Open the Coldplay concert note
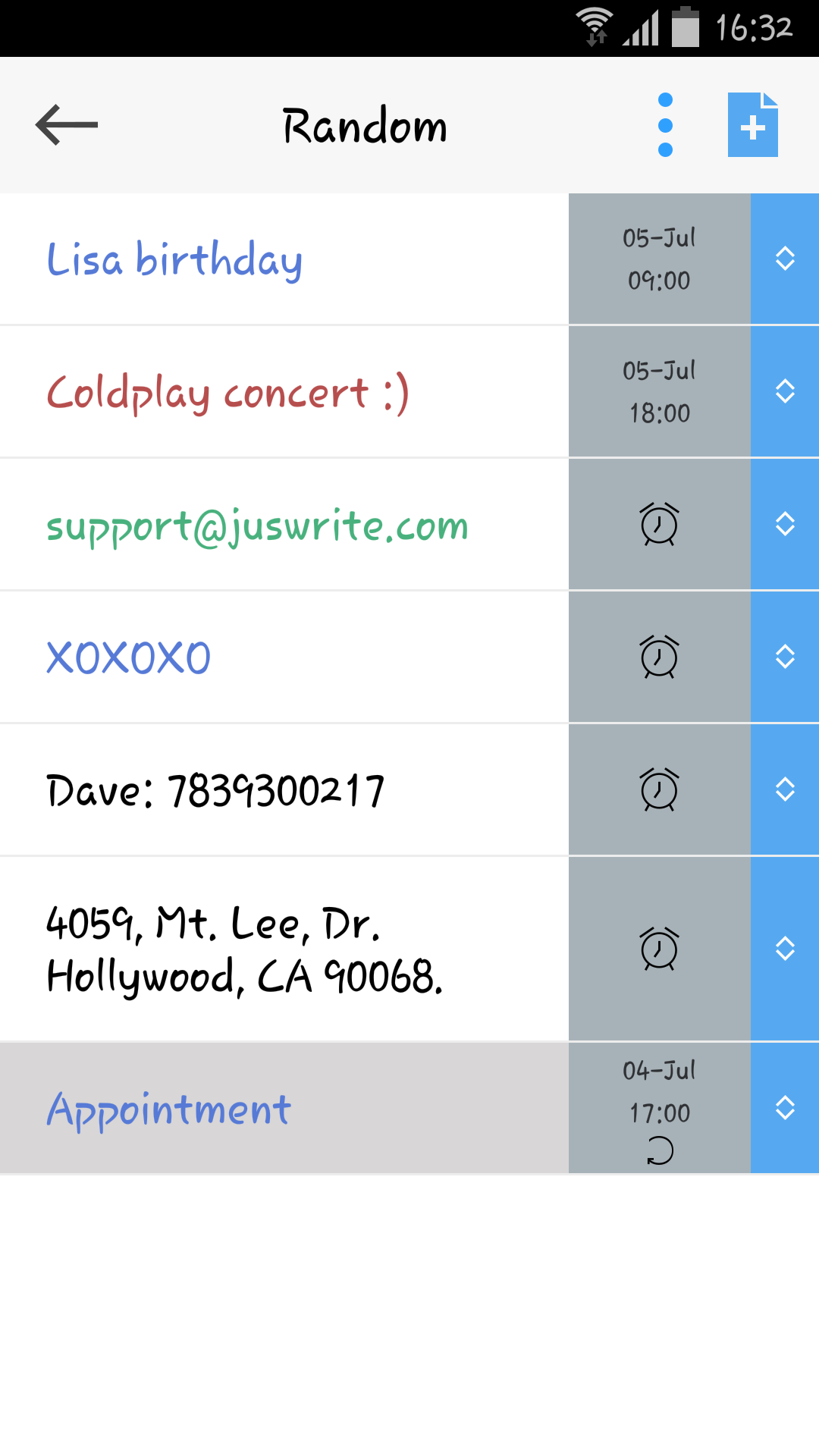The width and height of the screenshot is (819, 1456). 284,392
